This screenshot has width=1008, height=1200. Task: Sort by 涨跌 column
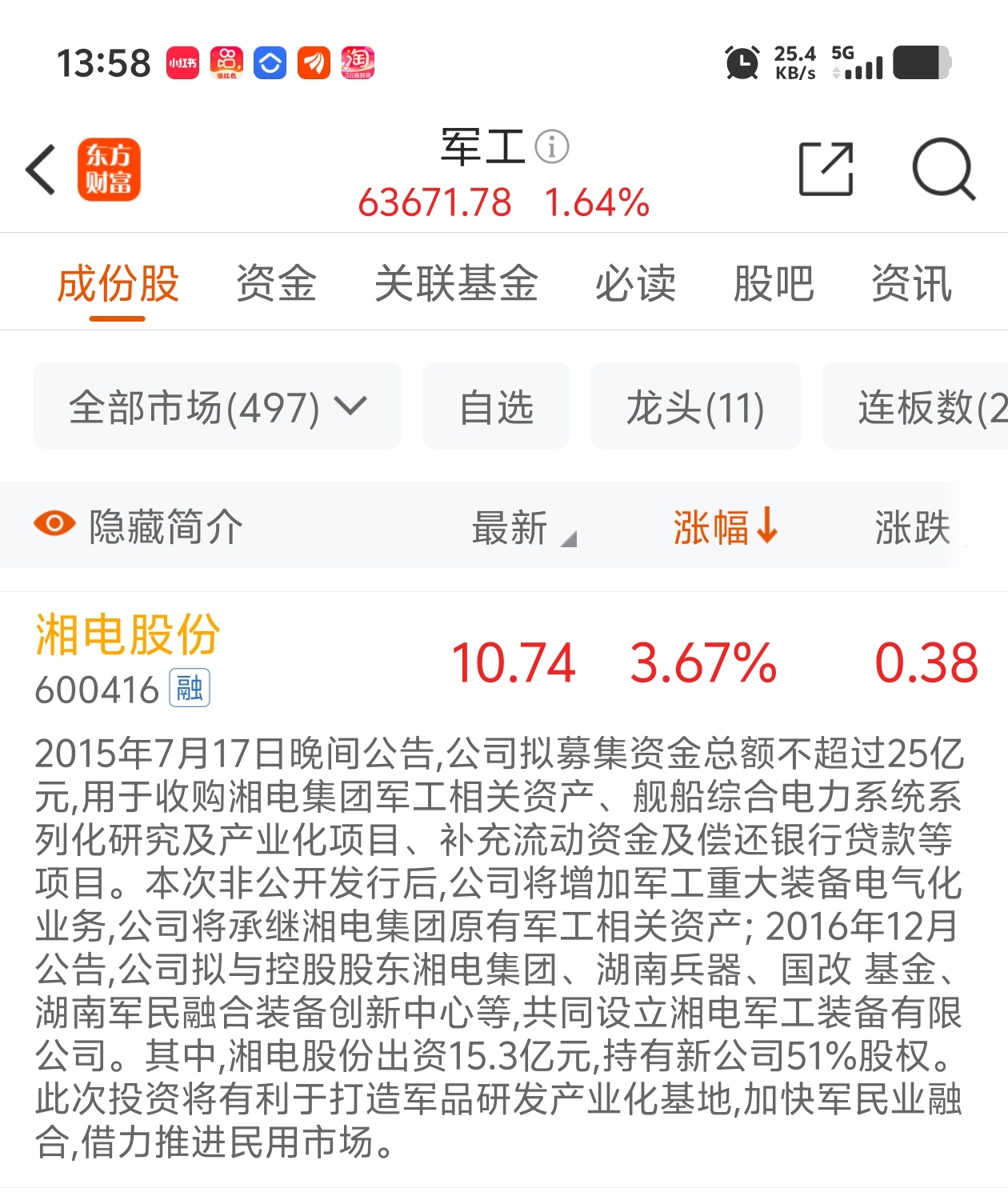point(913,528)
